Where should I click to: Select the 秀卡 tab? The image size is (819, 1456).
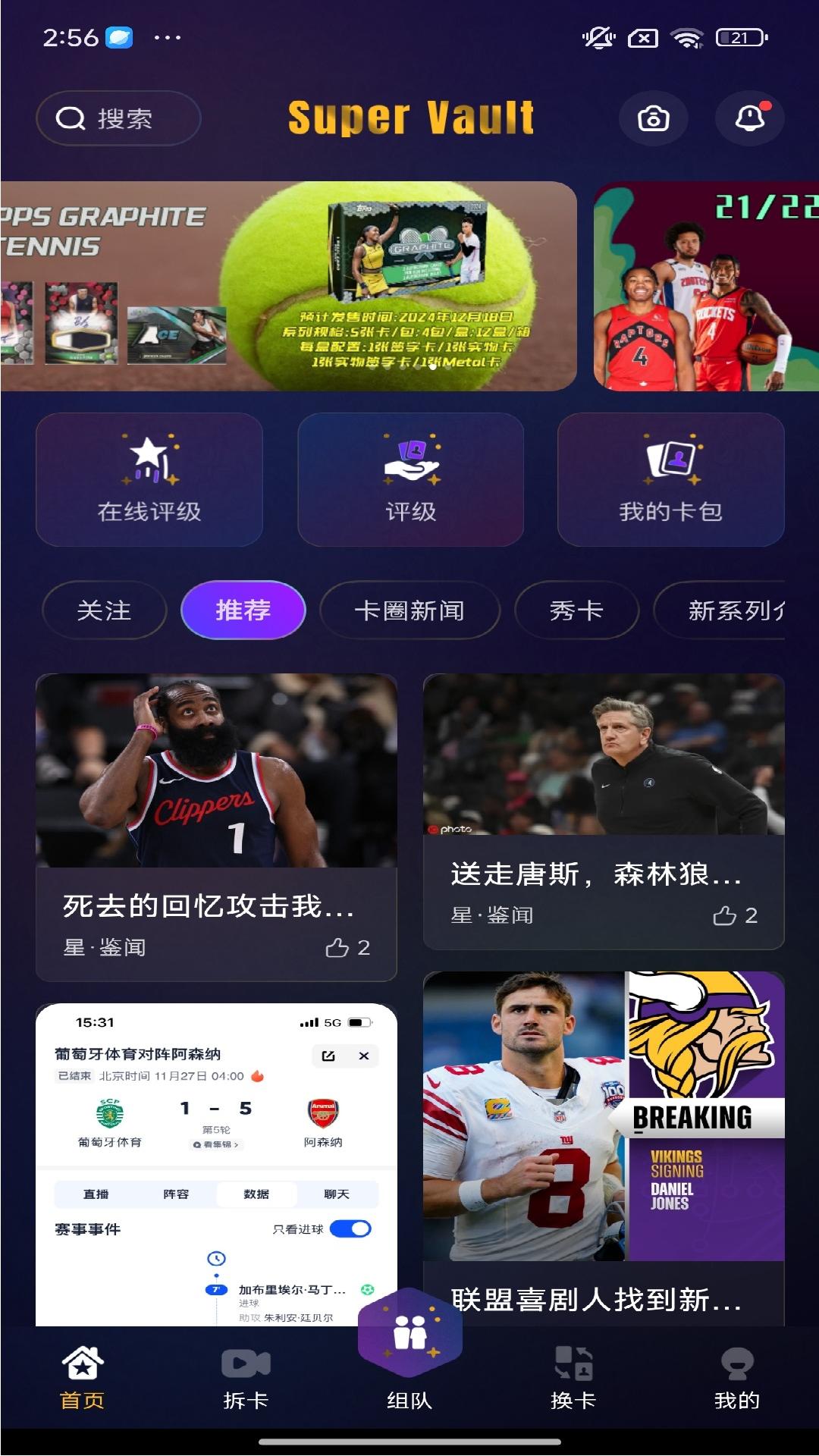click(x=576, y=610)
